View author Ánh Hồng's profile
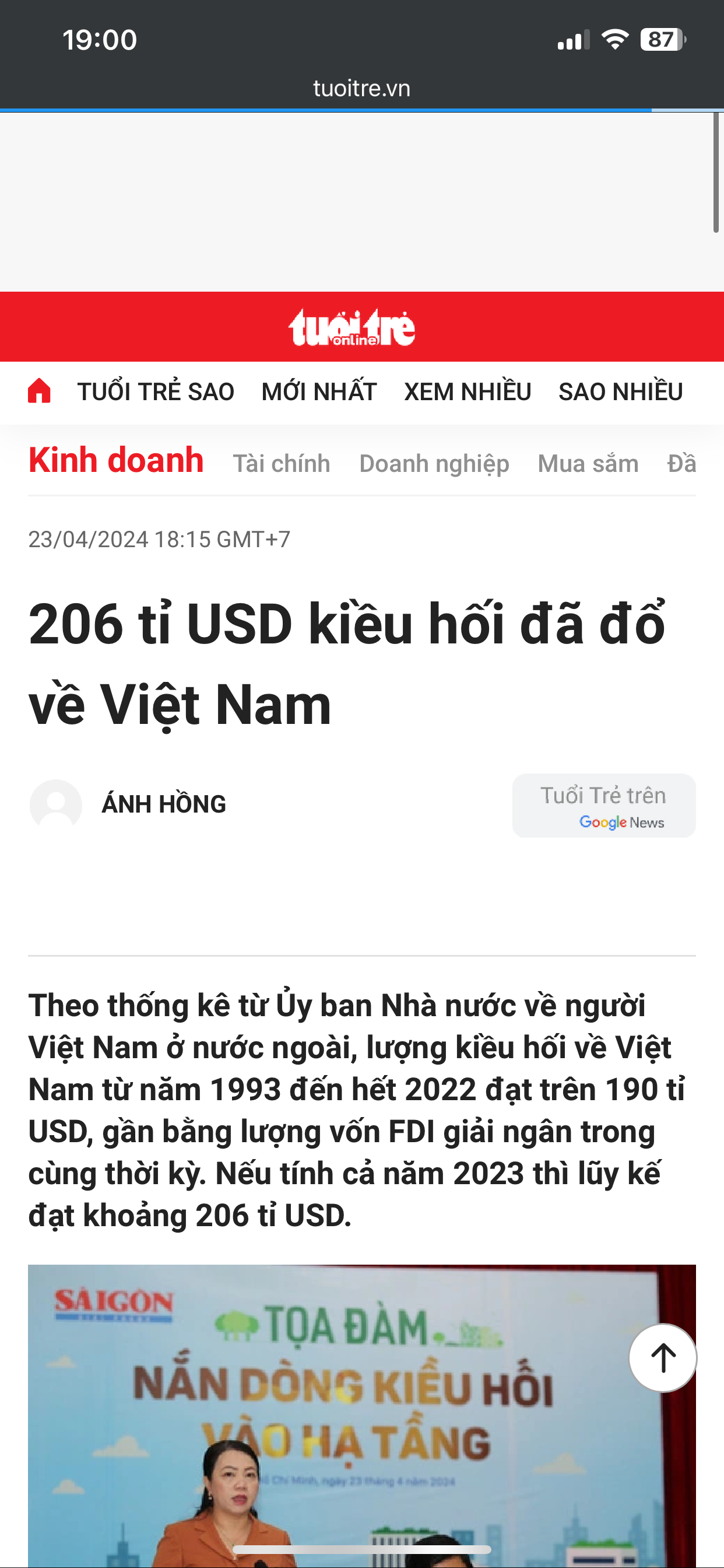This screenshot has width=724, height=1568. tap(163, 804)
